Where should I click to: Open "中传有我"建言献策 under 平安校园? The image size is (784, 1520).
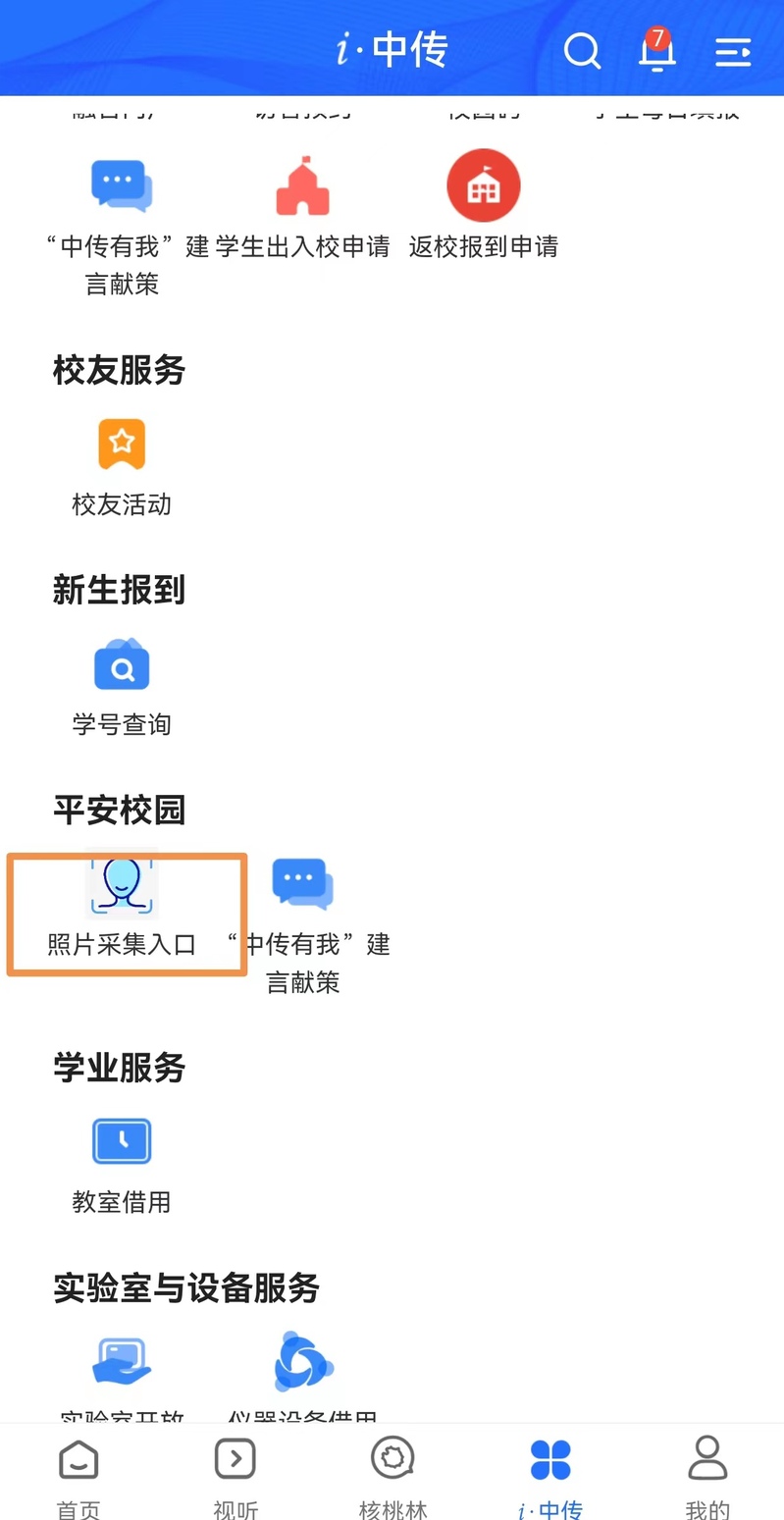(x=302, y=922)
